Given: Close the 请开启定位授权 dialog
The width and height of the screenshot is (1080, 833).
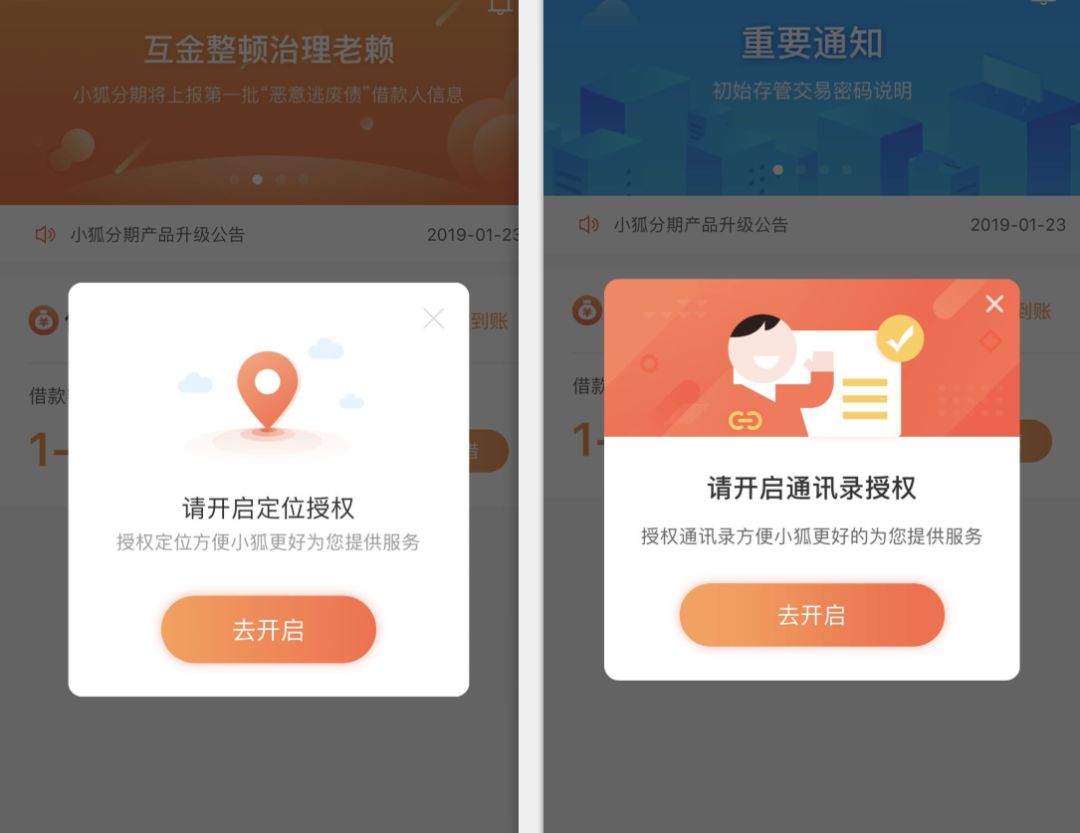Looking at the screenshot, I should (433, 319).
